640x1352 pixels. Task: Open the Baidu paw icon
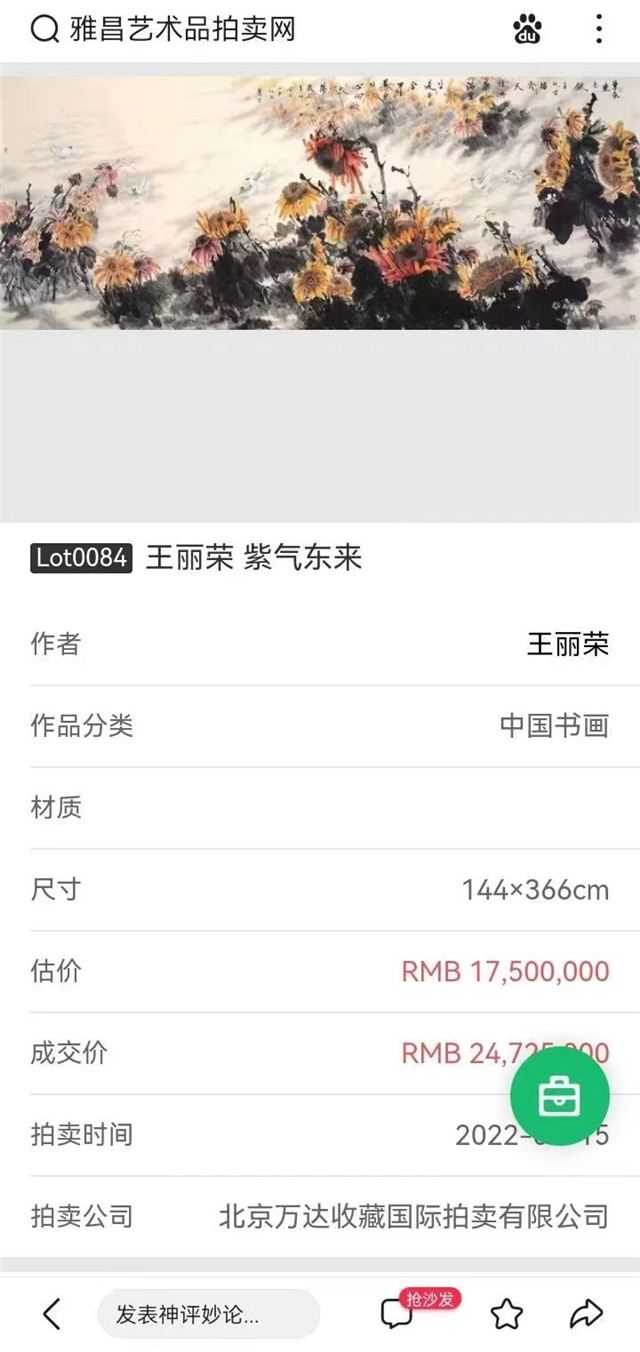(x=527, y=30)
